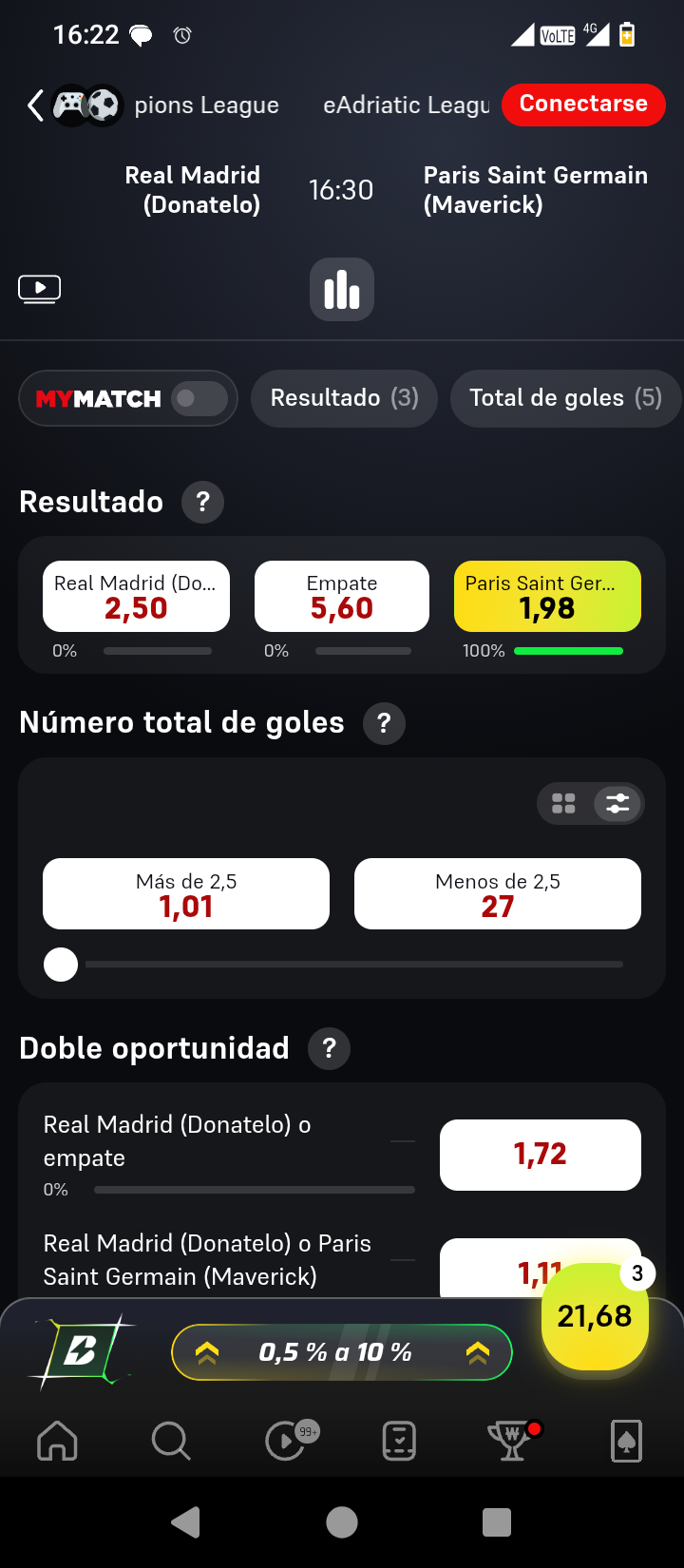This screenshot has height=1568, width=684.
Task: Go back using the top-left arrow
Action: click(x=35, y=105)
